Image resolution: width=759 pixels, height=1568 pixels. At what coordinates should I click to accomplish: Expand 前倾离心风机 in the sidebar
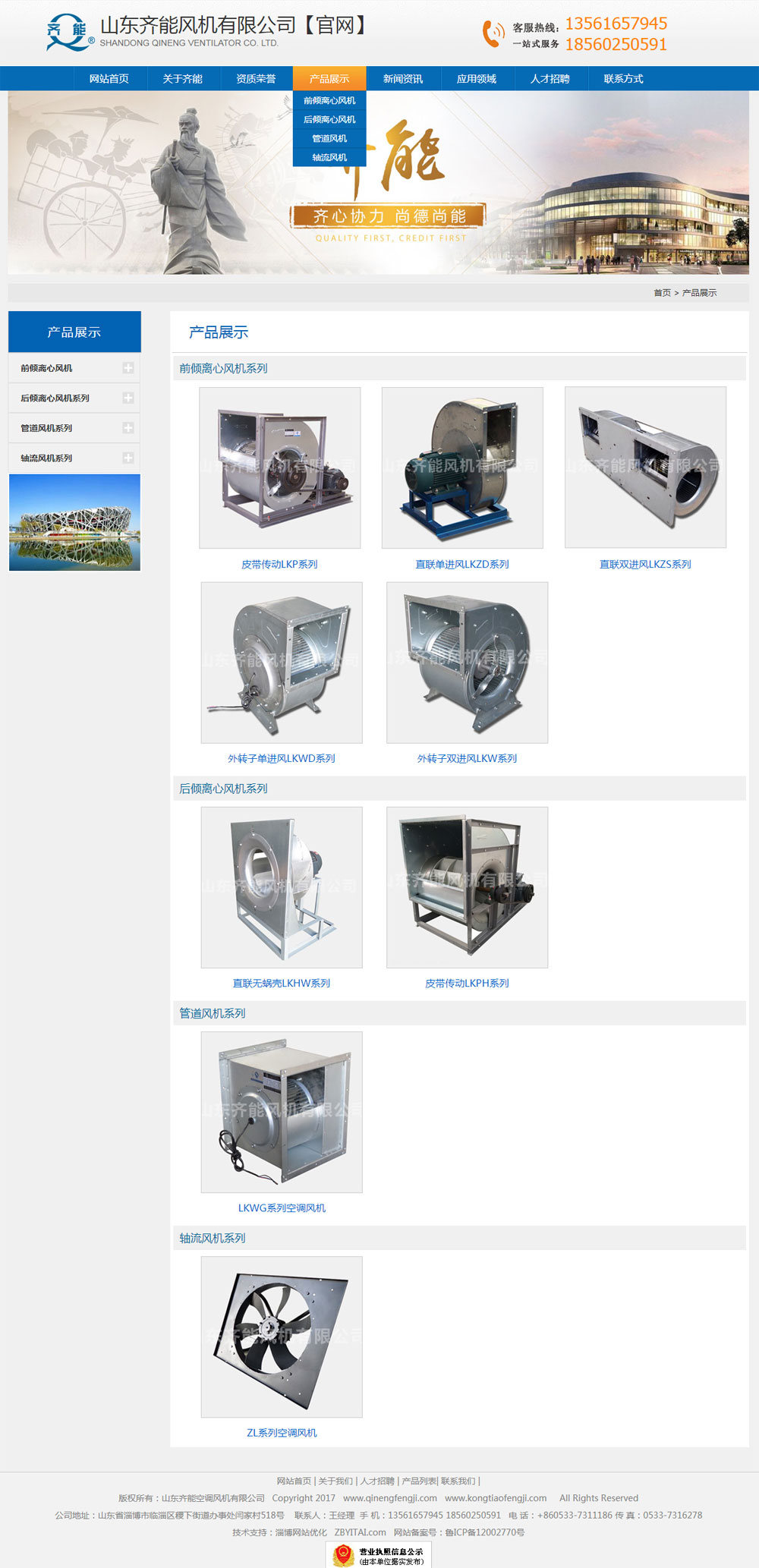(x=128, y=368)
